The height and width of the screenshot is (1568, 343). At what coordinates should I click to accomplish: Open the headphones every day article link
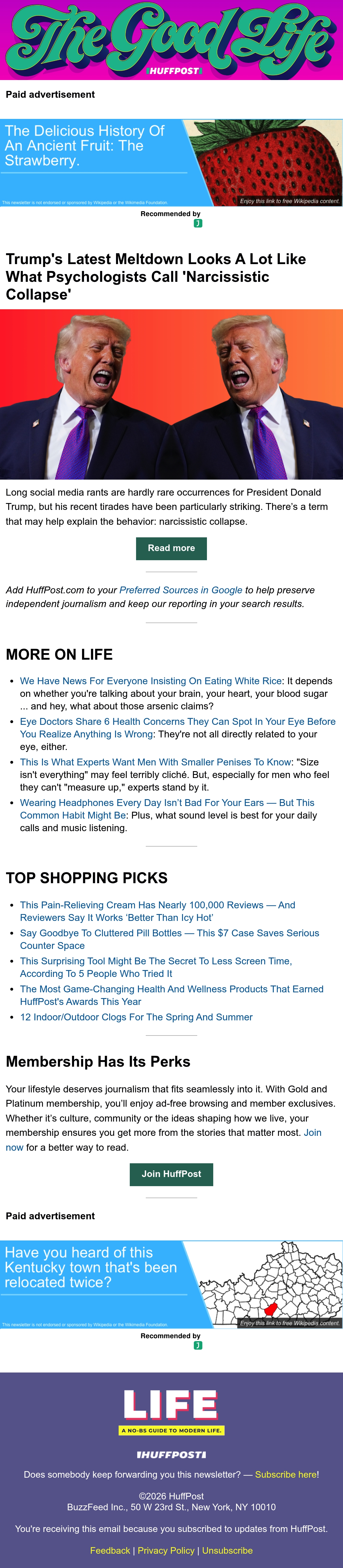click(167, 808)
